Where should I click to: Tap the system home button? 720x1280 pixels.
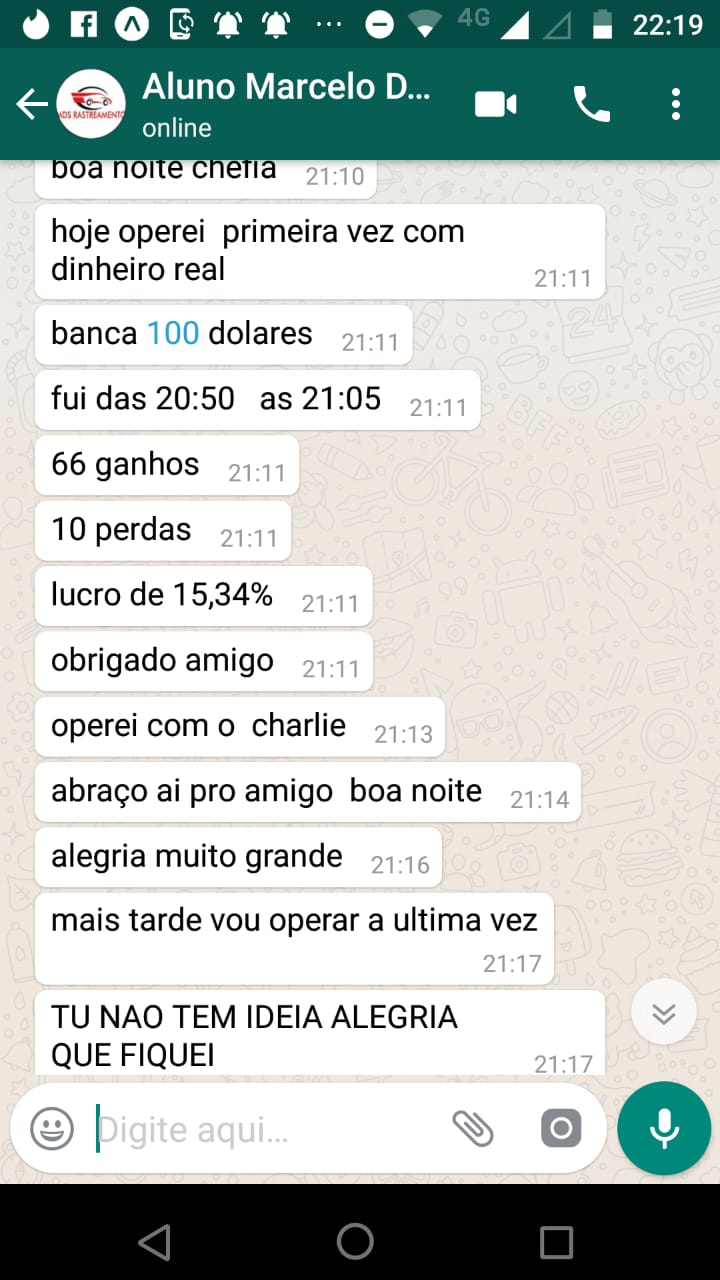pos(355,1242)
